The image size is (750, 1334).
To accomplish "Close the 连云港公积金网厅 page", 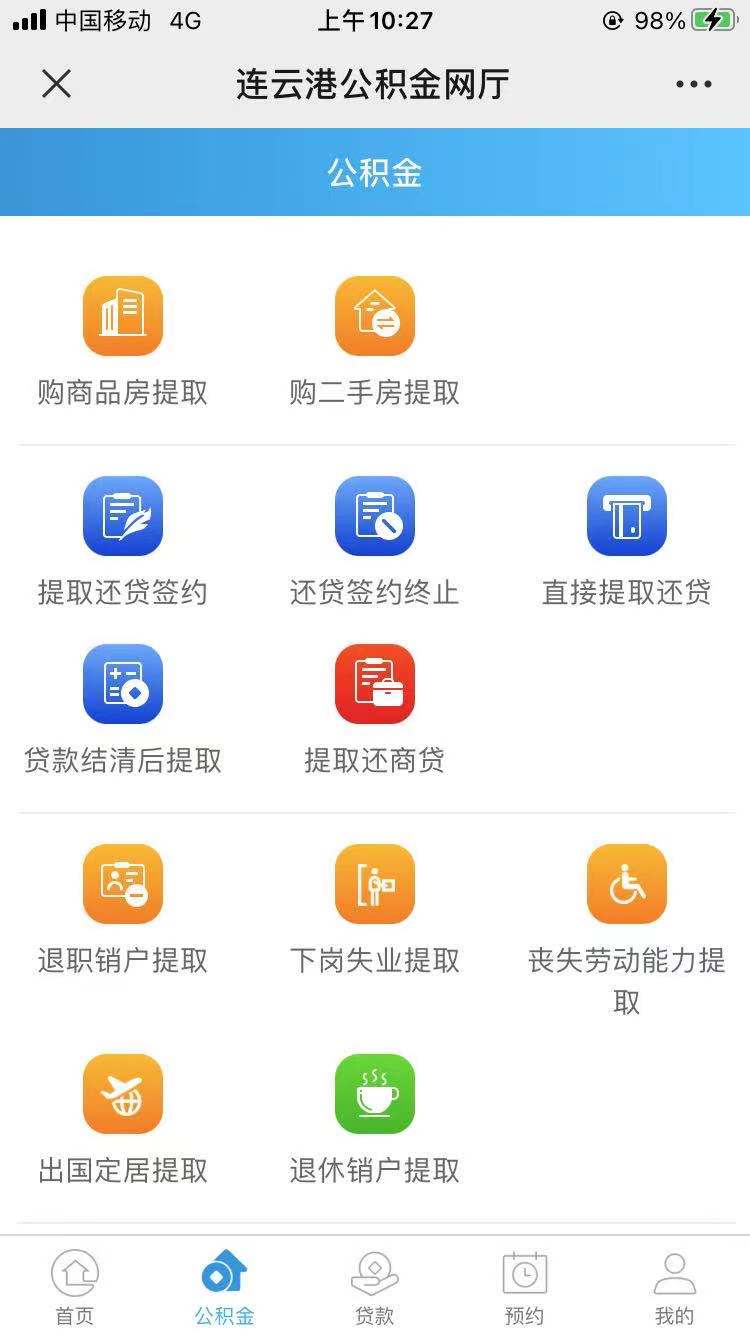I will coord(57,84).
